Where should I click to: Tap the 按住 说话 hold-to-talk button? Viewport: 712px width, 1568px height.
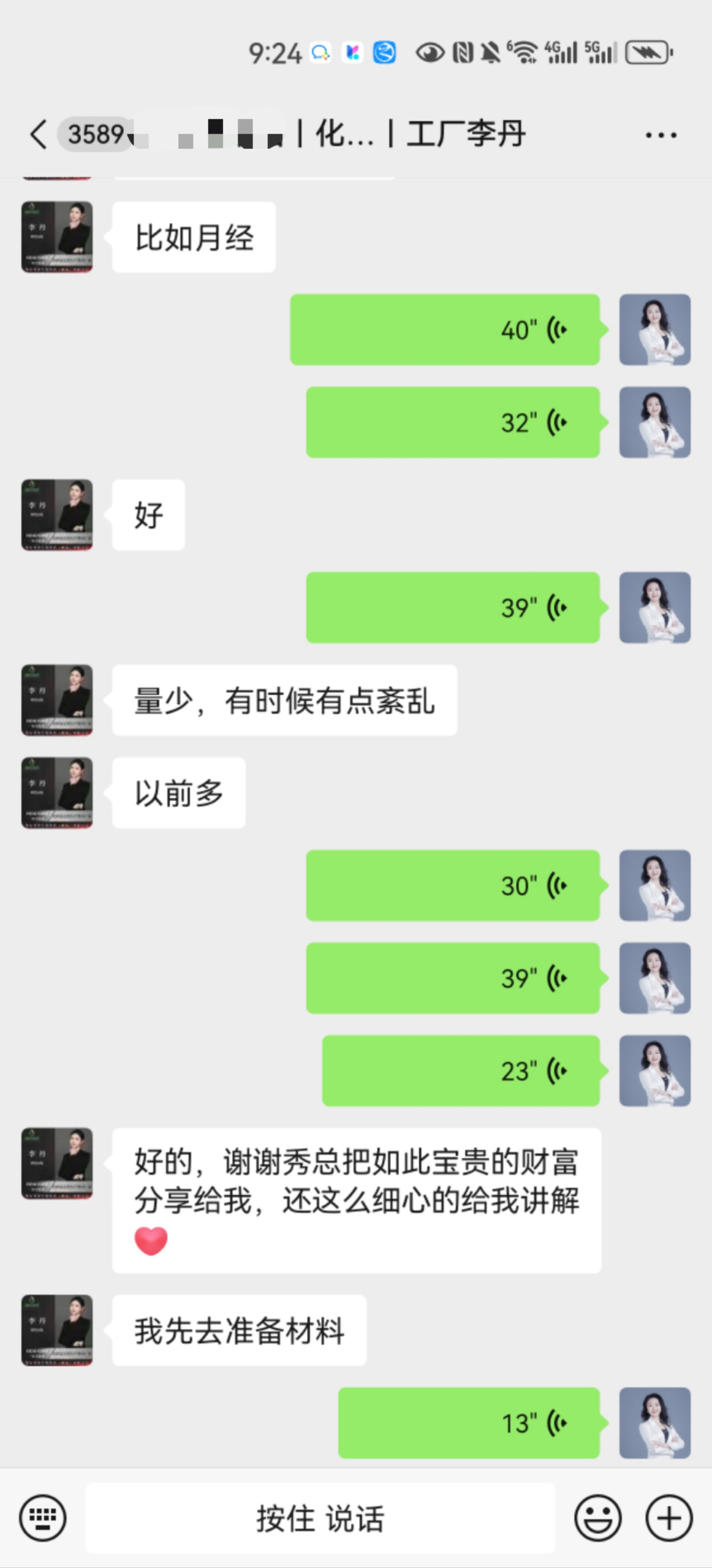[x=320, y=1518]
